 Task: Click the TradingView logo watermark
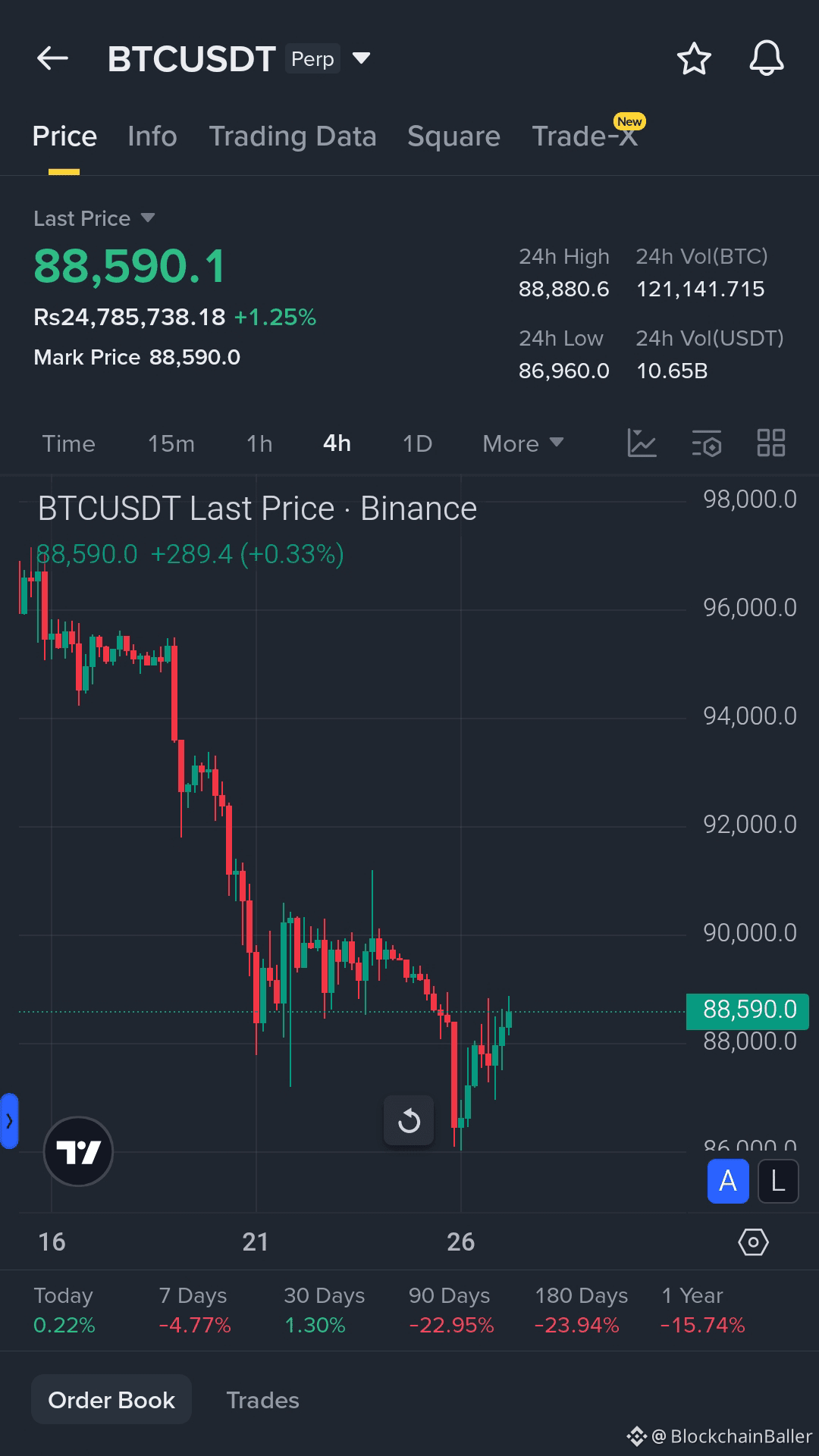pyautogui.click(x=79, y=1151)
